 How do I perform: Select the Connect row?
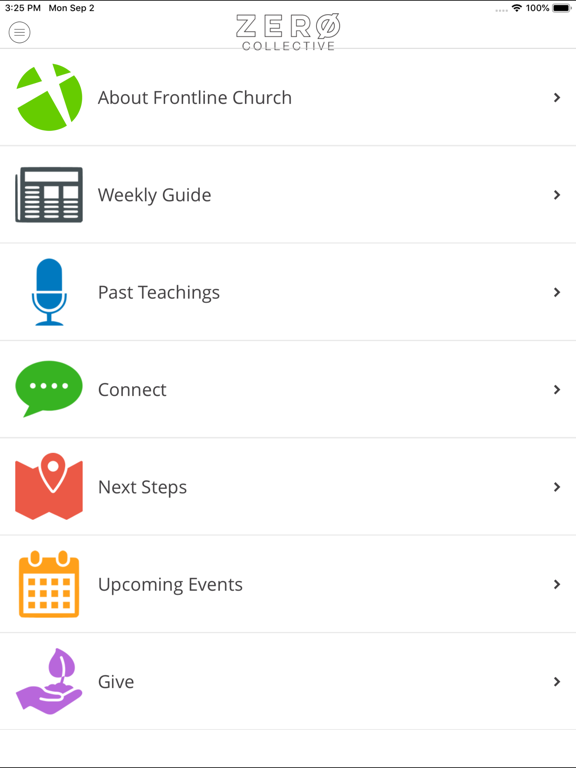[x=288, y=389]
